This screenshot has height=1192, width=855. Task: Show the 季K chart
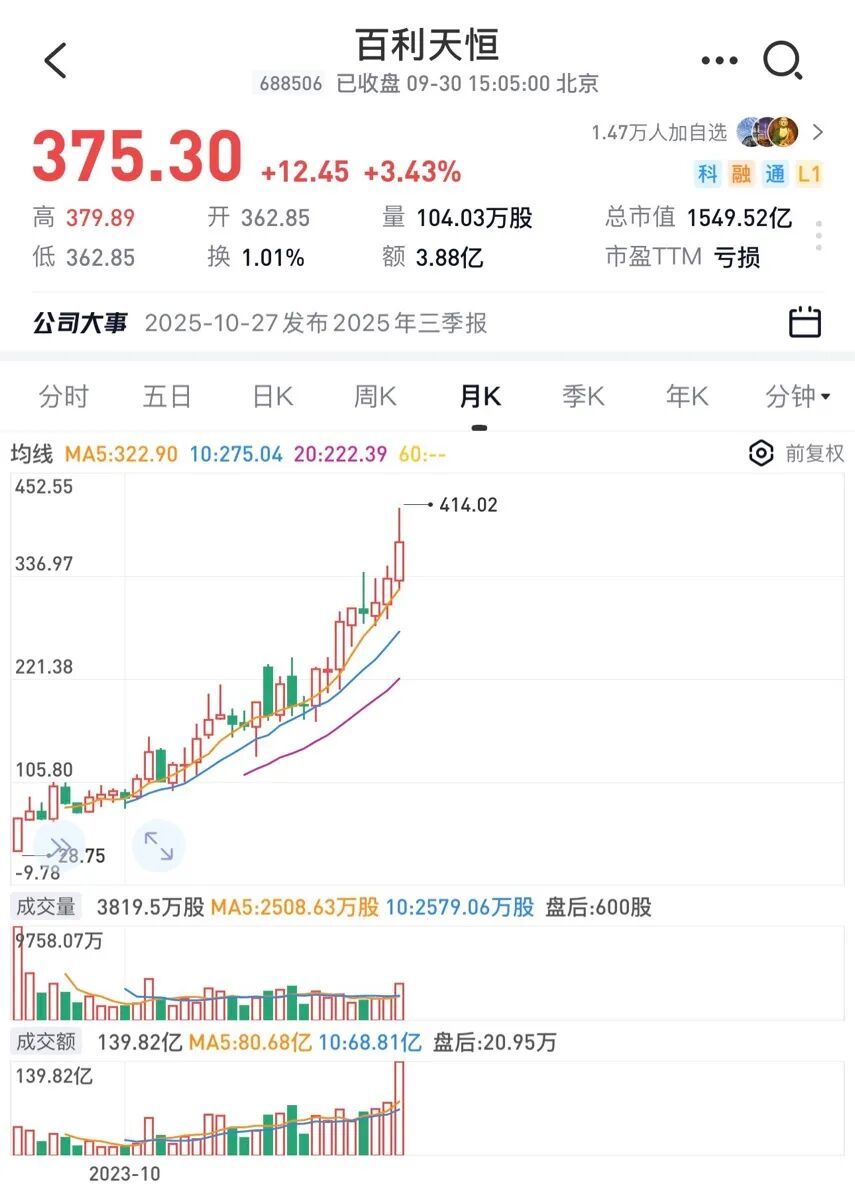[x=583, y=397]
